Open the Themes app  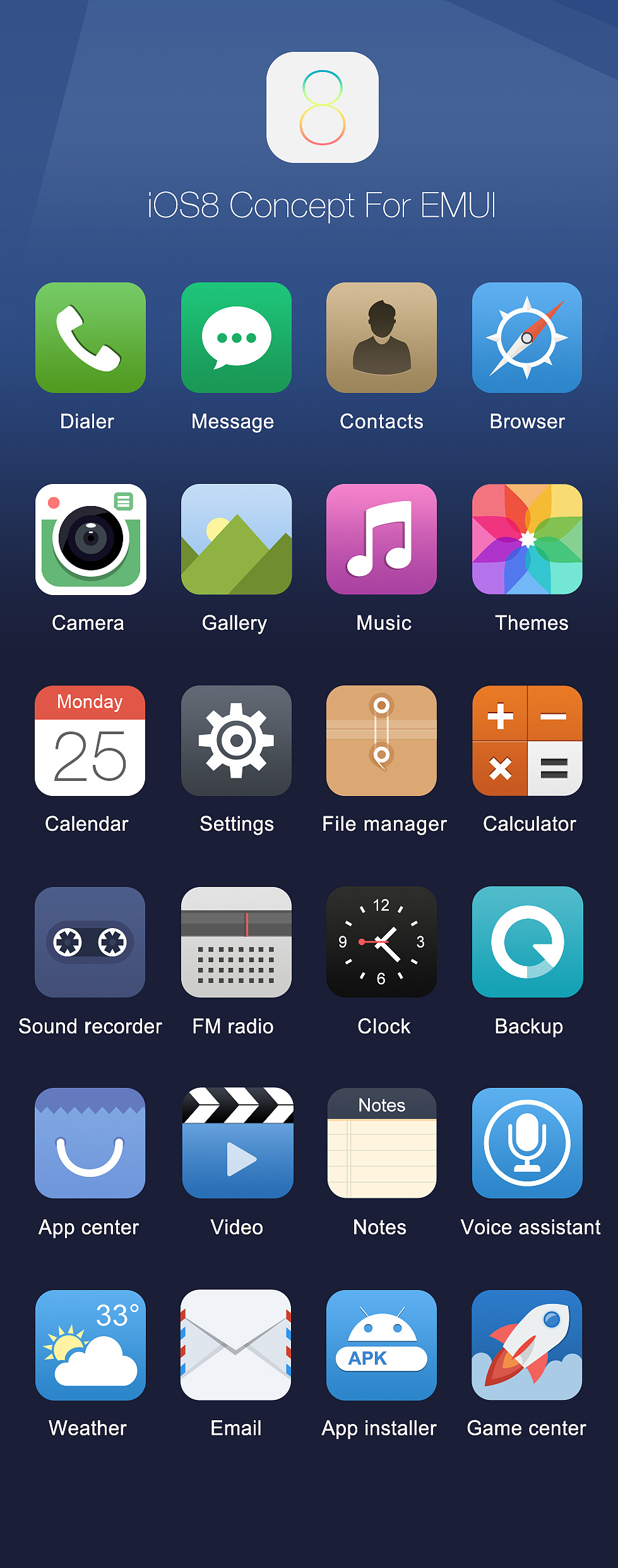pyautogui.click(x=527, y=540)
